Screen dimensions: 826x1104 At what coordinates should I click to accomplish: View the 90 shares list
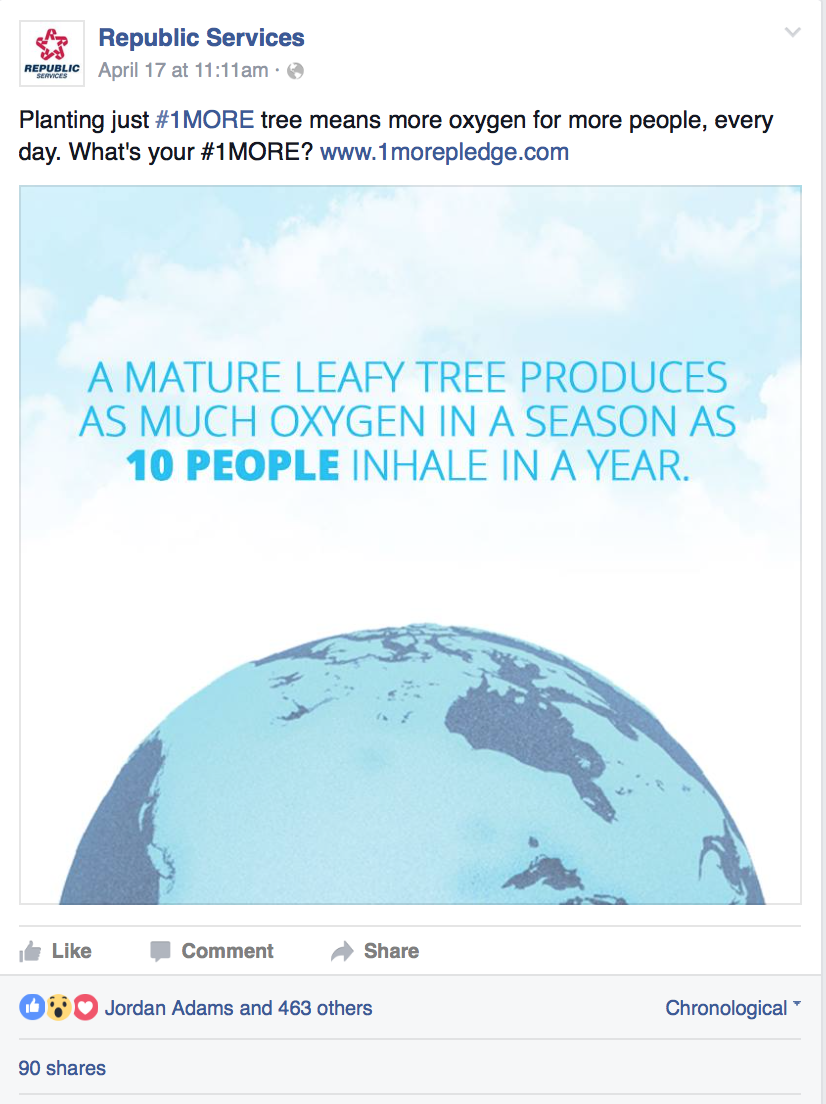tap(62, 1068)
